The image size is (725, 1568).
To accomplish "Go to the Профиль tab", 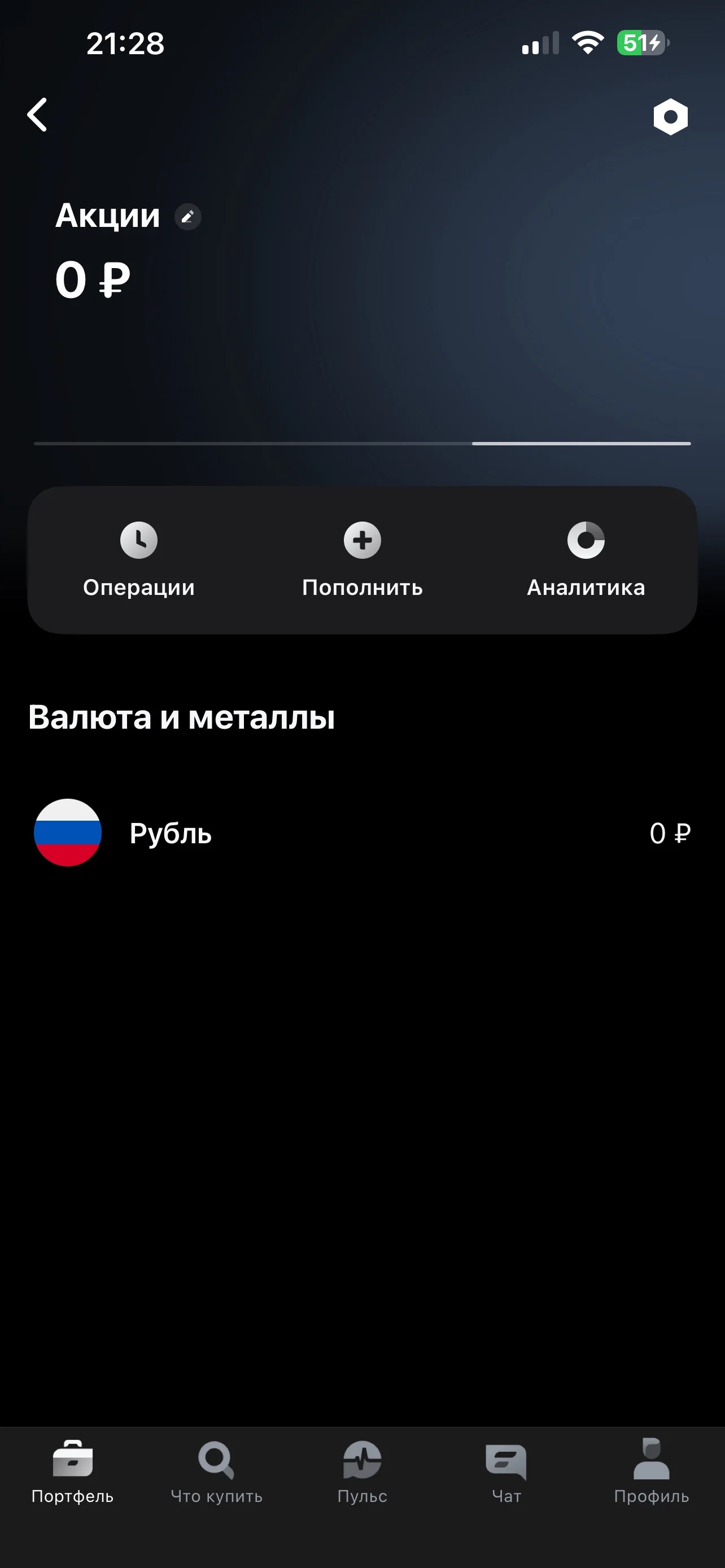I will pos(652,1472).
